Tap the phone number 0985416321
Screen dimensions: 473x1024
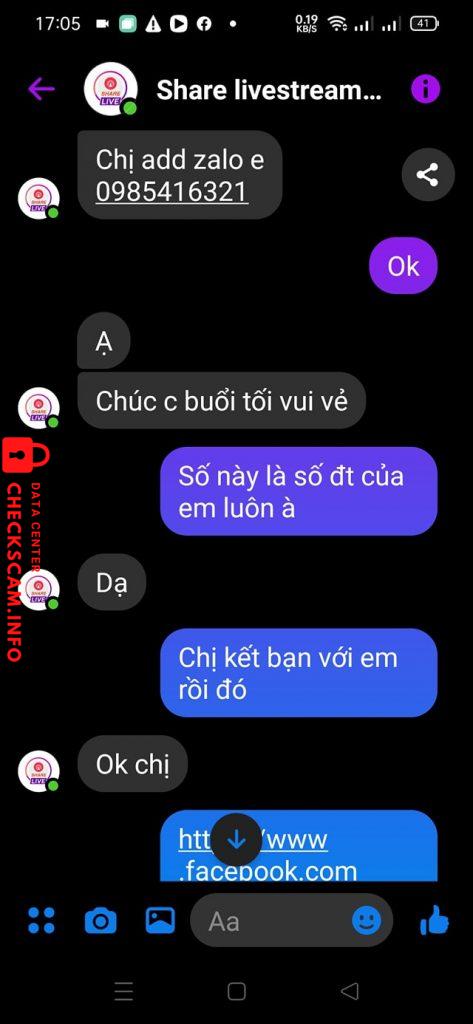pos(172,191)
